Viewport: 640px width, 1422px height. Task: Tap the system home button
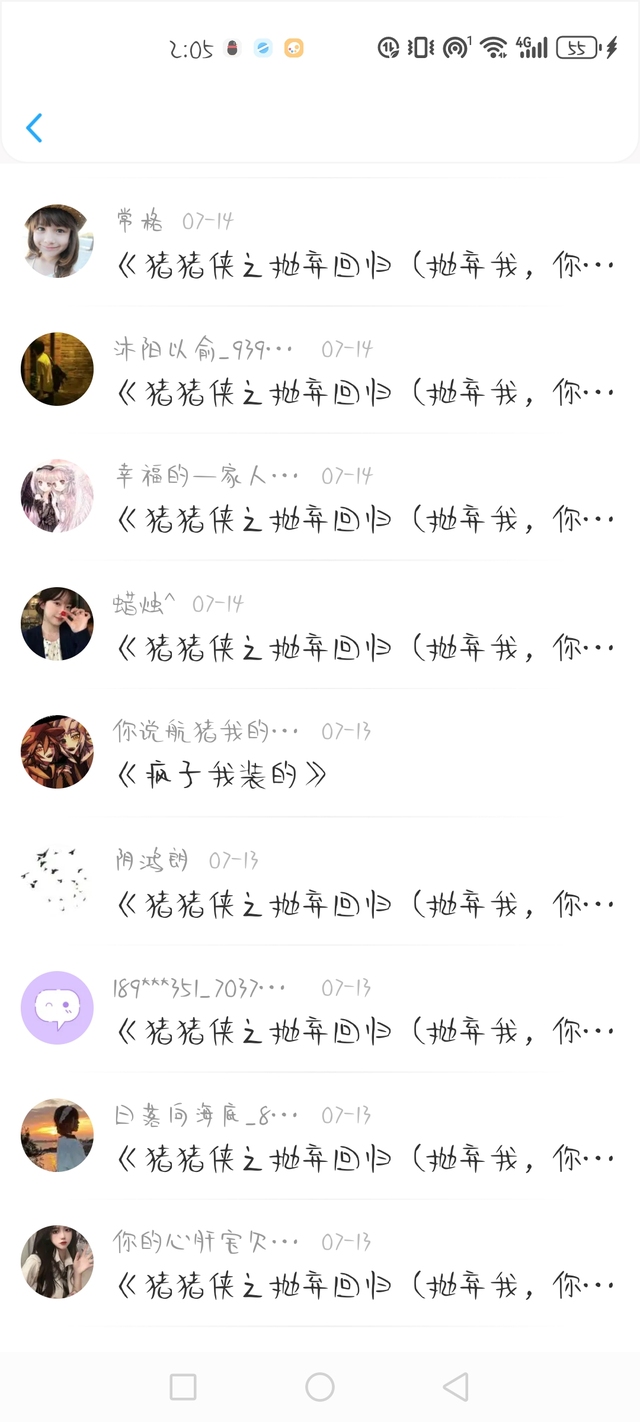pyautogui.click(x=320, y=1386)
